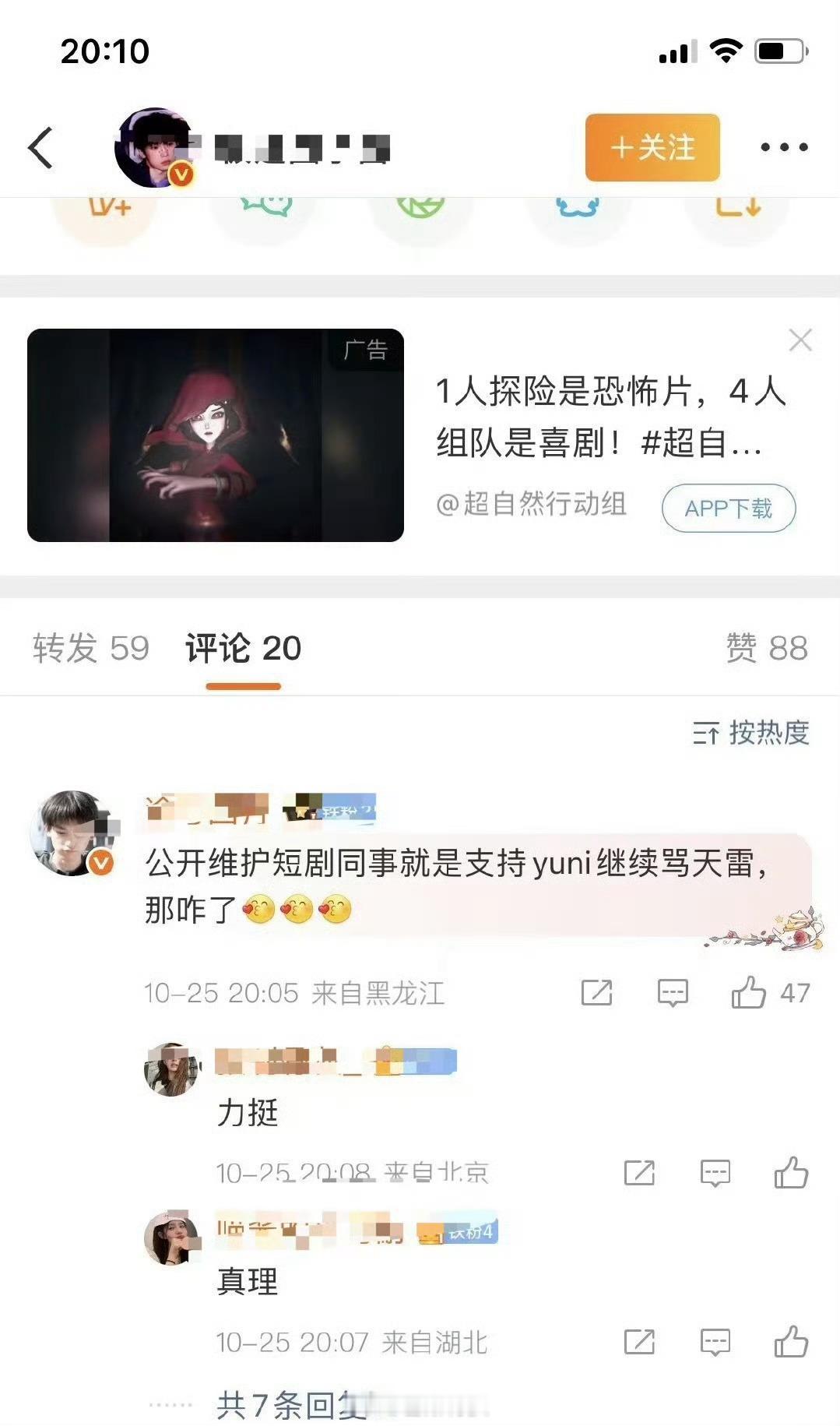Change comment sorting via 按热度
Image resolution: width=840 pixels, height=1426 pixels.
point(751,733)
